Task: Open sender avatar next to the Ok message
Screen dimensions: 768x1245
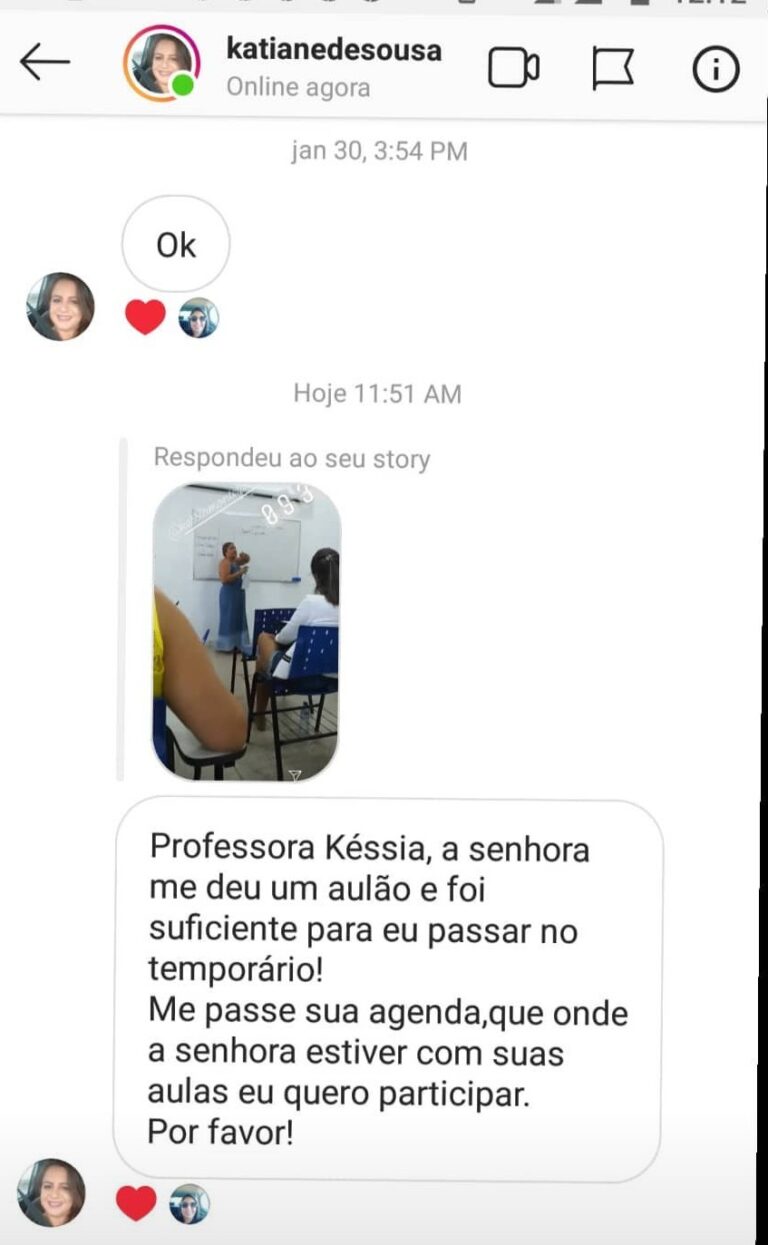Action: tap(60, 307)
